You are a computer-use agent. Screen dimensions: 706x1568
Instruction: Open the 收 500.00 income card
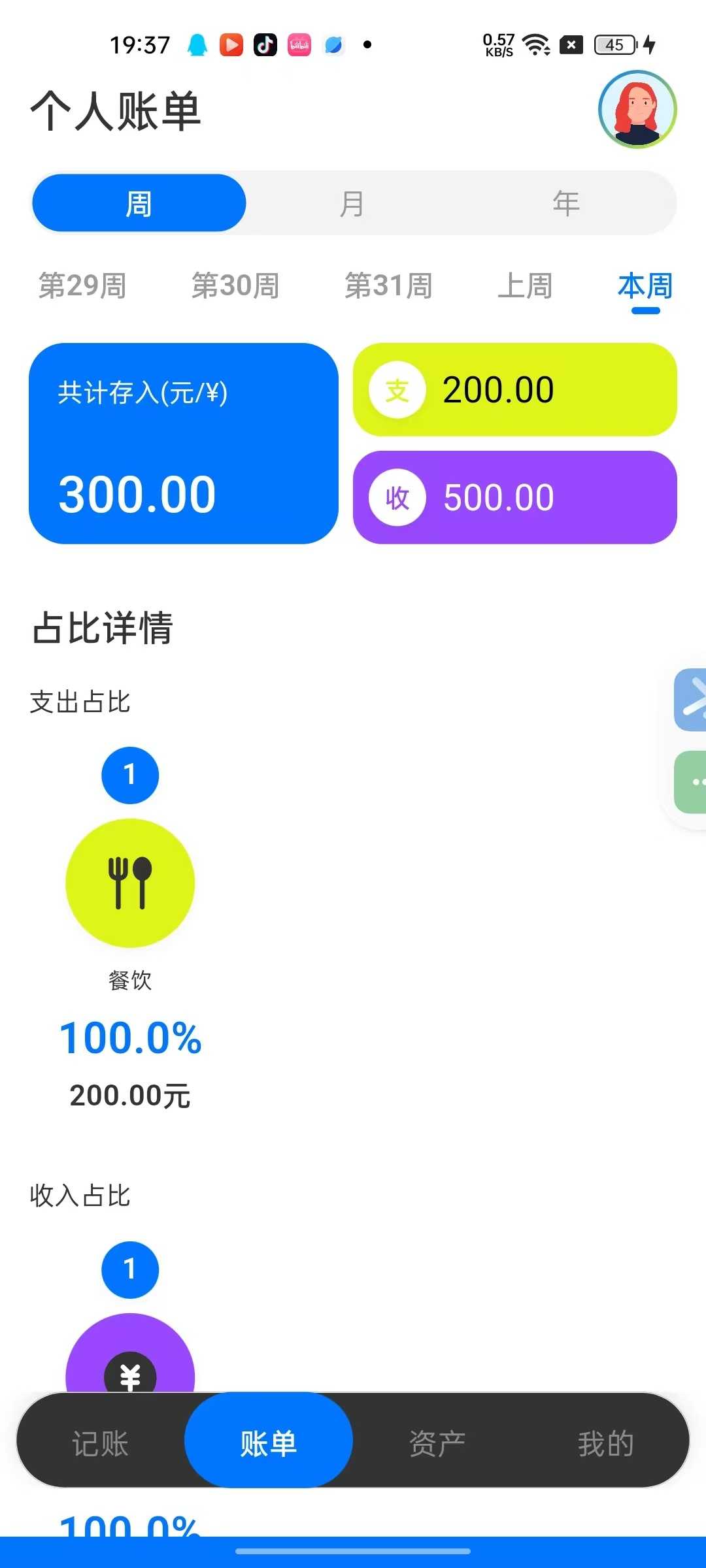coord(514,497)
